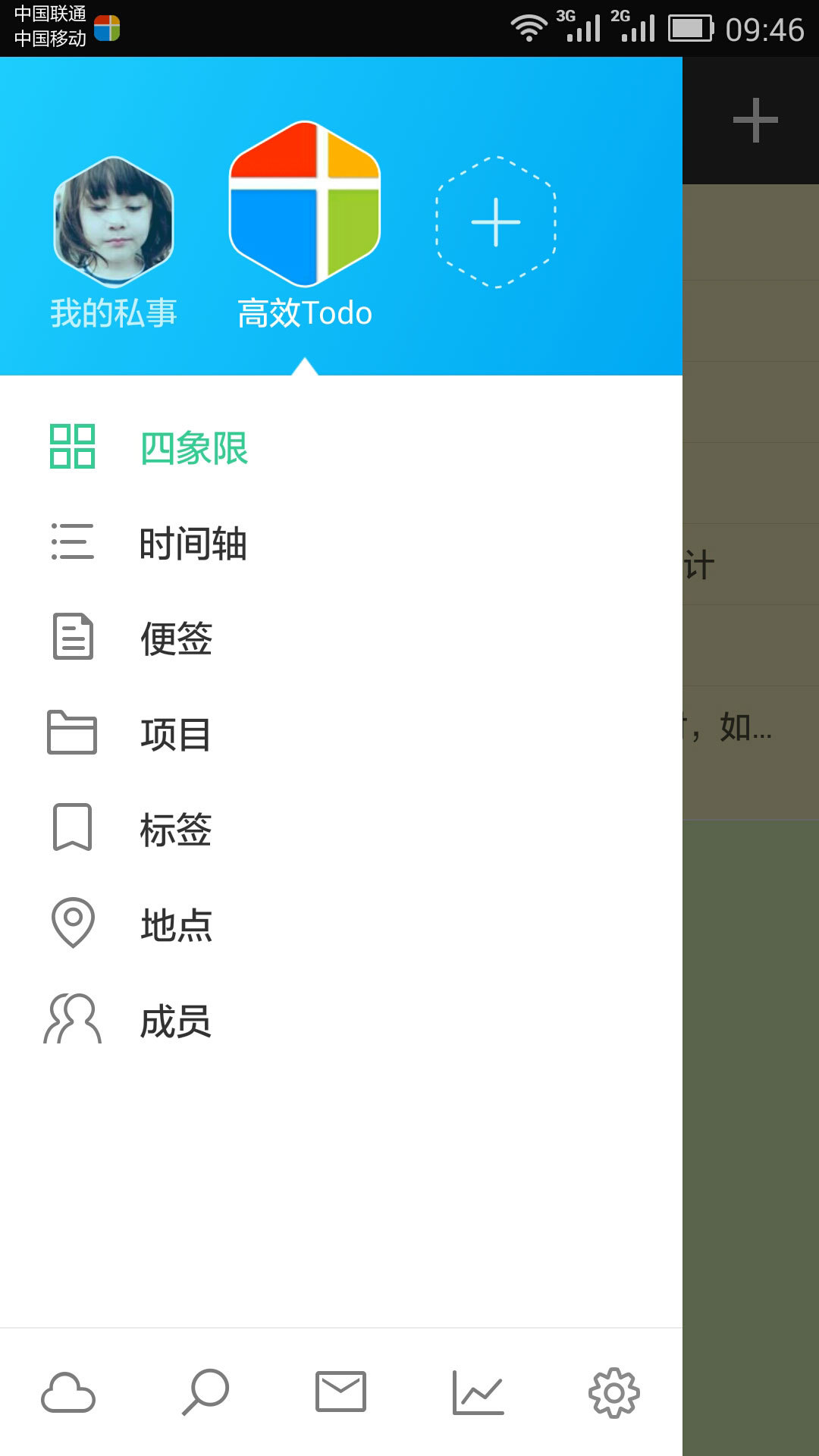The width and height of the screenshot is (819, 1456).
Task: Open 项目 projects
Action: (176, 734)
